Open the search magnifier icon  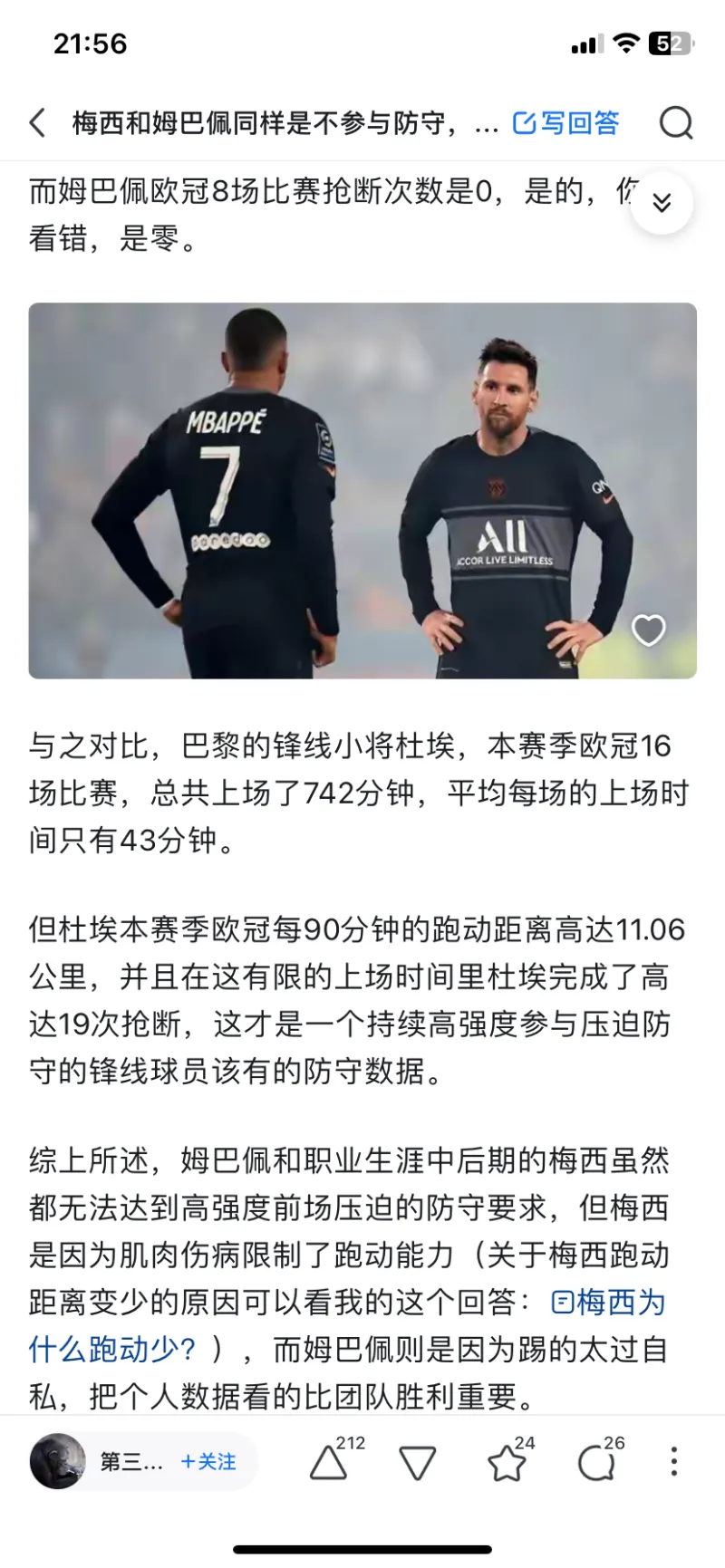676,122
